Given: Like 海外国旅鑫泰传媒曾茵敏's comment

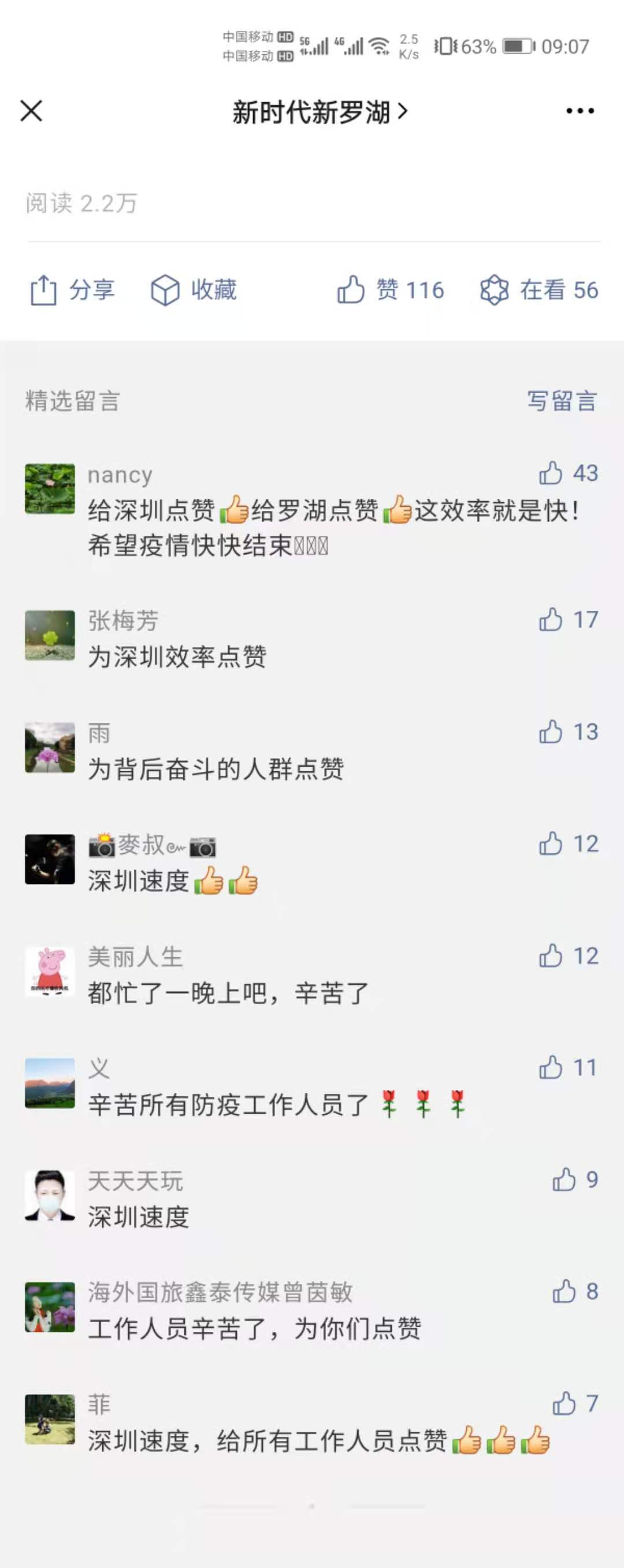Looking at the screenshot, I should (x=564, y=1291).
